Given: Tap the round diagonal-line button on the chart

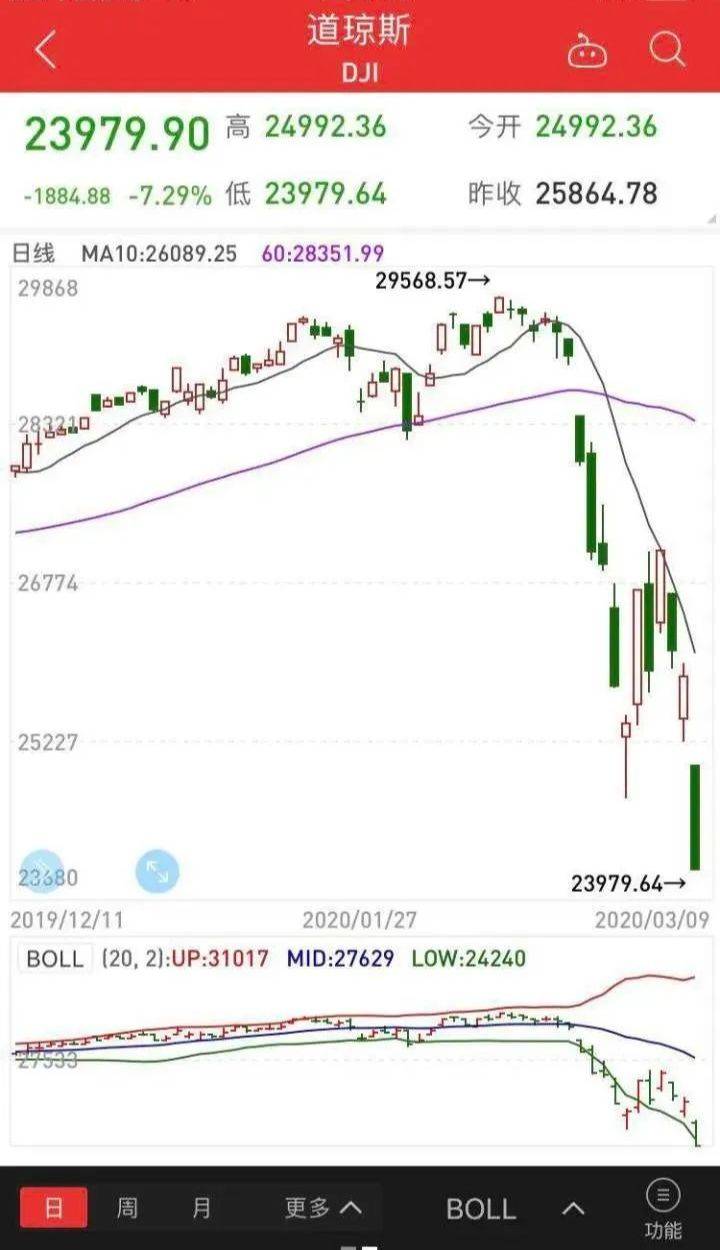Looking at the screenshot, I should [x=42, y=870].
